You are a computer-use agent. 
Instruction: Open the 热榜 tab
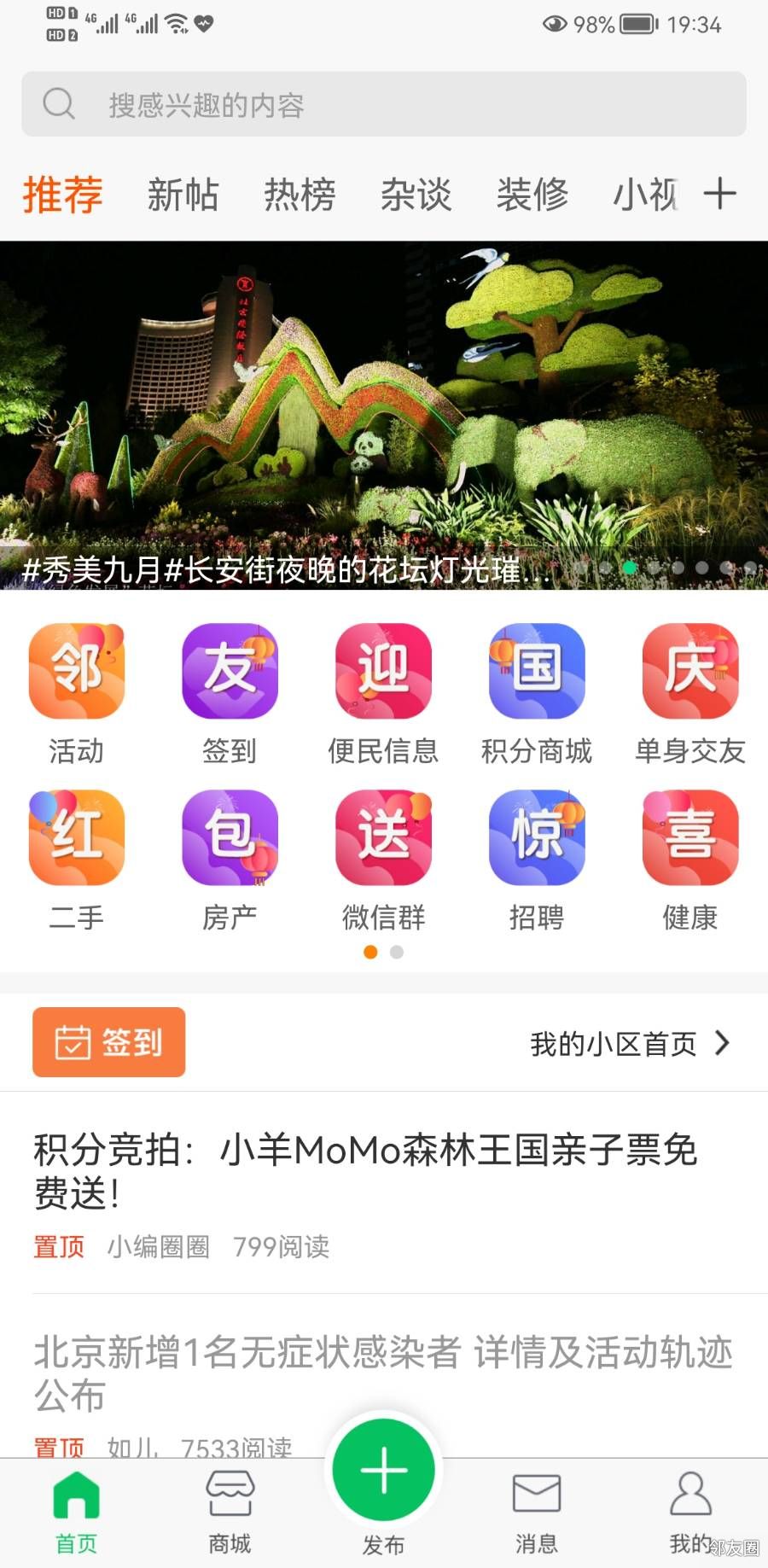click(300, 195)
